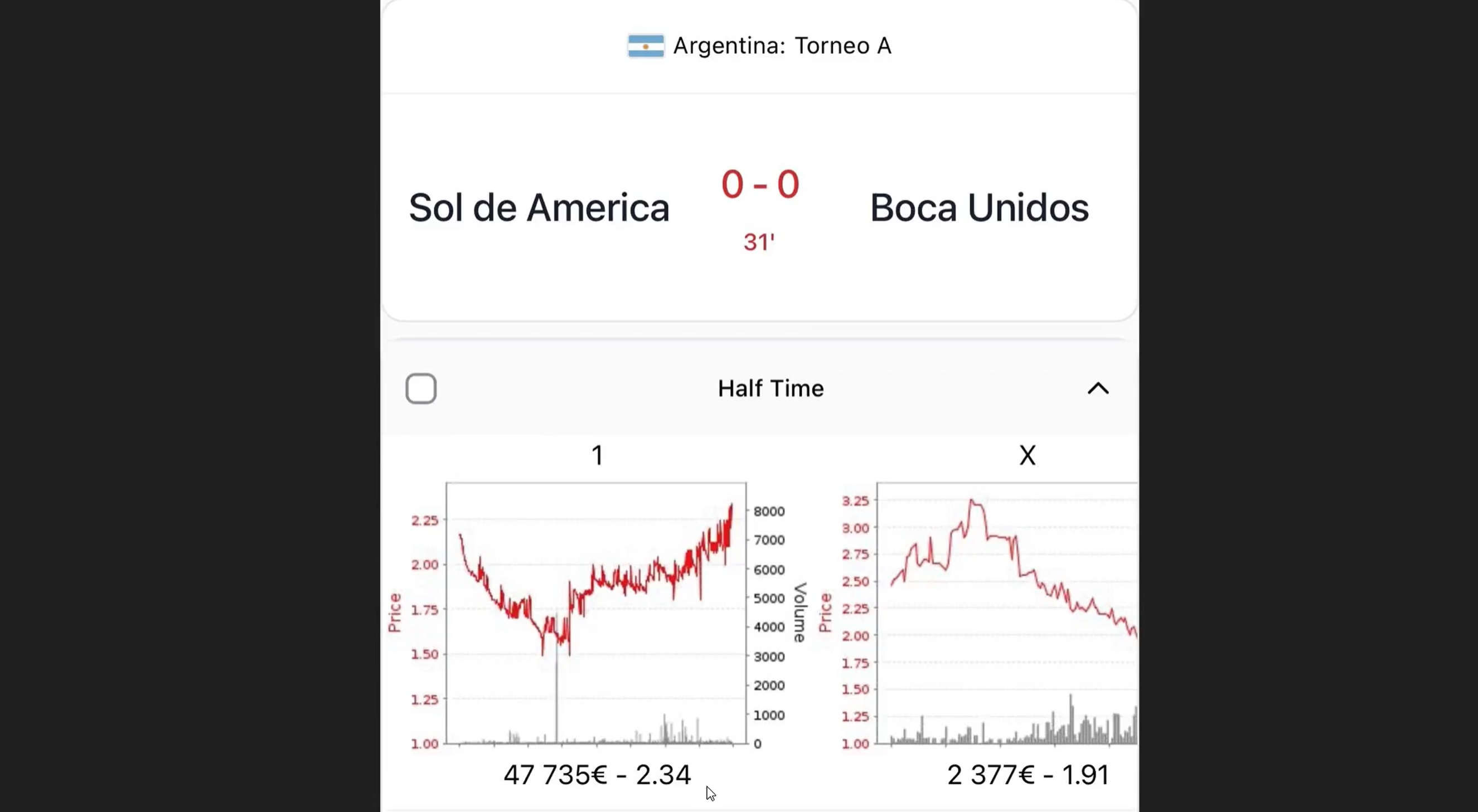Image resolution: width=1478 pixels, height=812 pixels.
Task: Collapse the Half Time section
Action: coord(1098,389)
